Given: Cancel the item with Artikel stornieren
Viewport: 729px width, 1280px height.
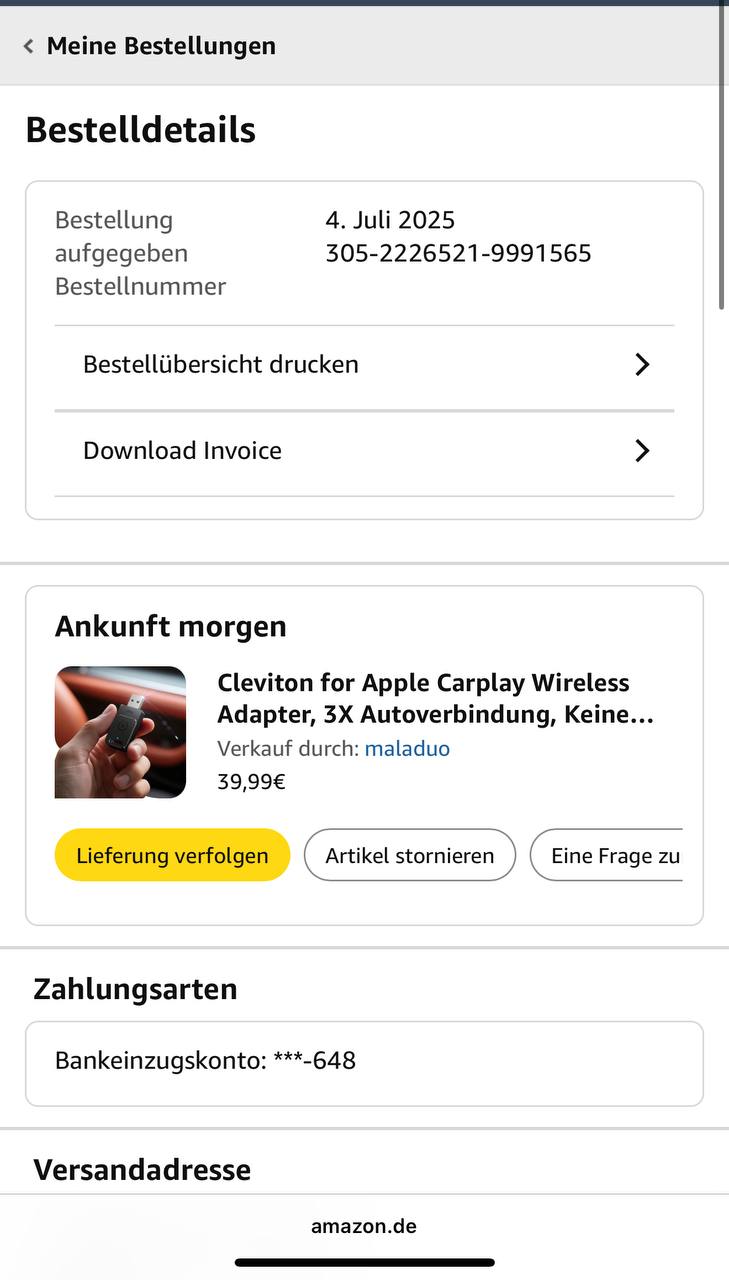Looking at the screenshot, I should 410,856.
